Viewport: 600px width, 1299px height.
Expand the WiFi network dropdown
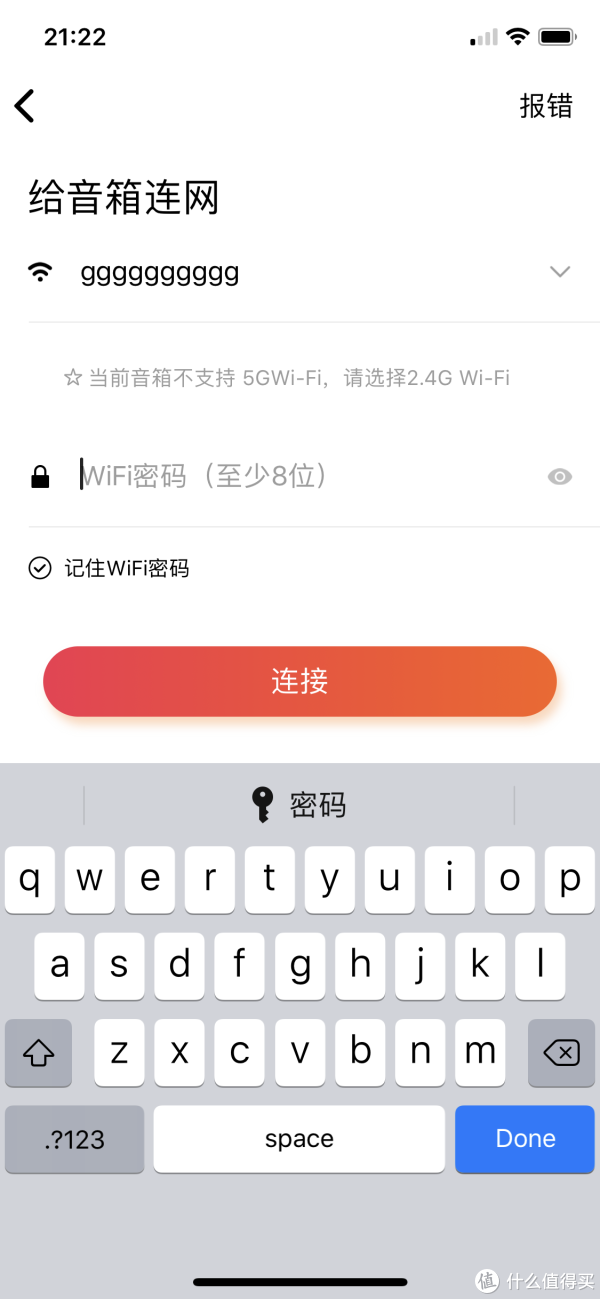(x=560, y=272)
